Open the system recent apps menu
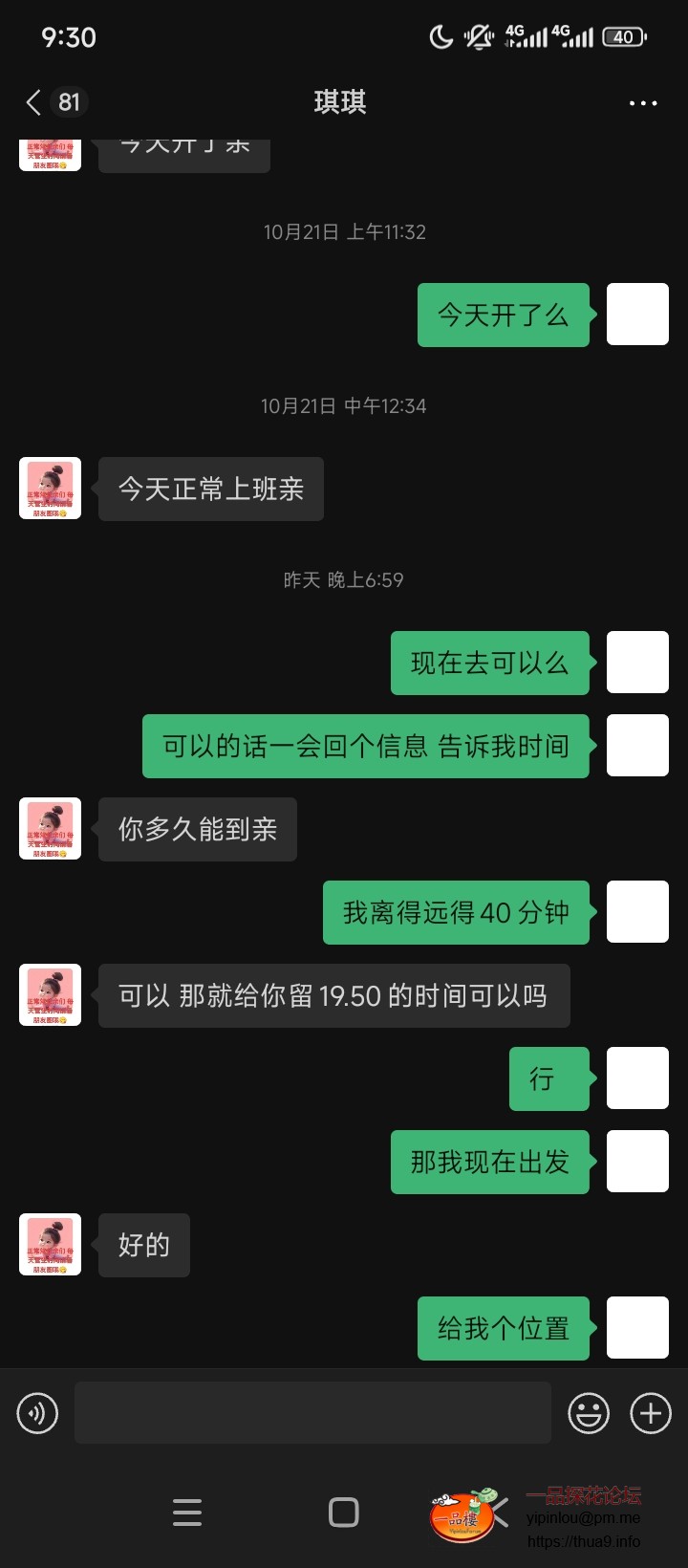 click(187, 1513)
